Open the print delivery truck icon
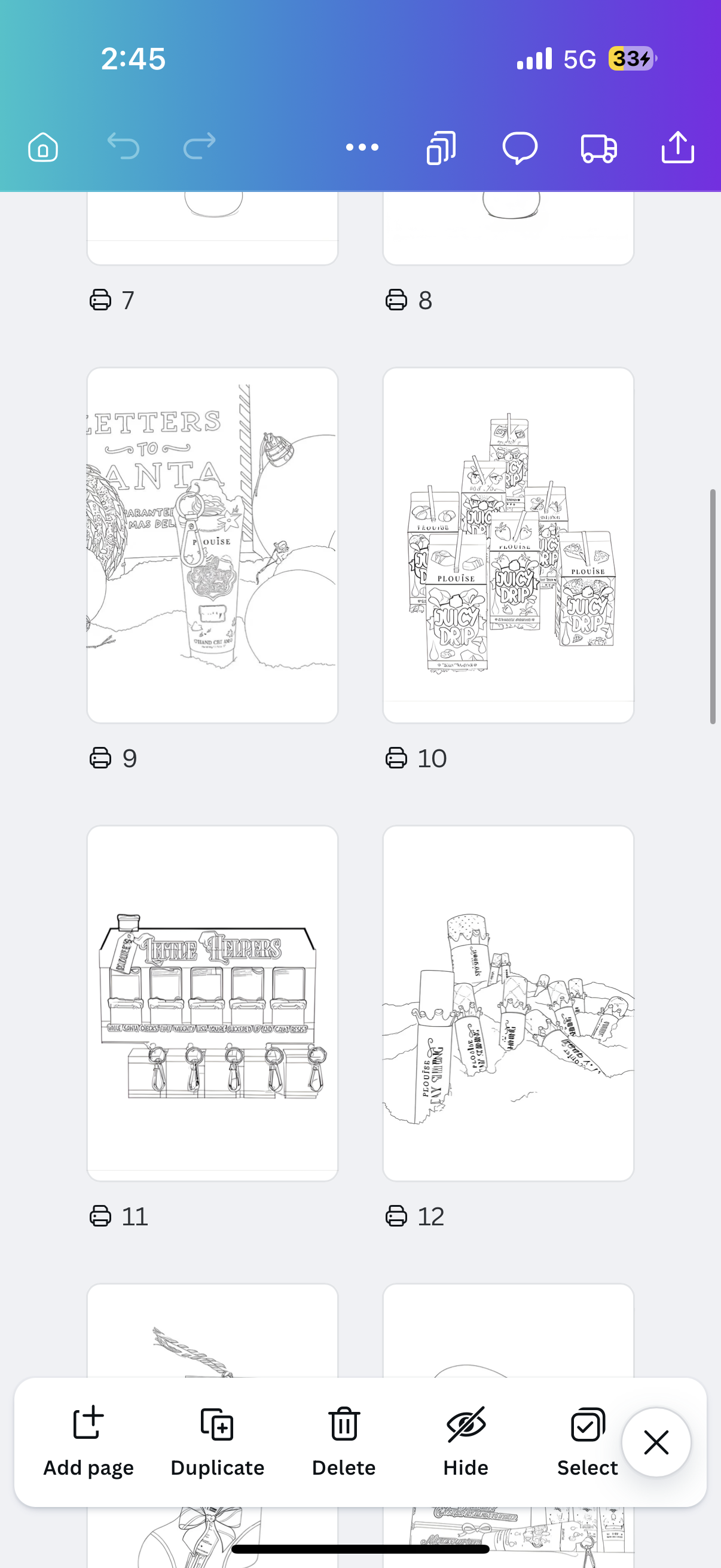The width and height of the screenshot is (721, 1568). pos(598,147)
